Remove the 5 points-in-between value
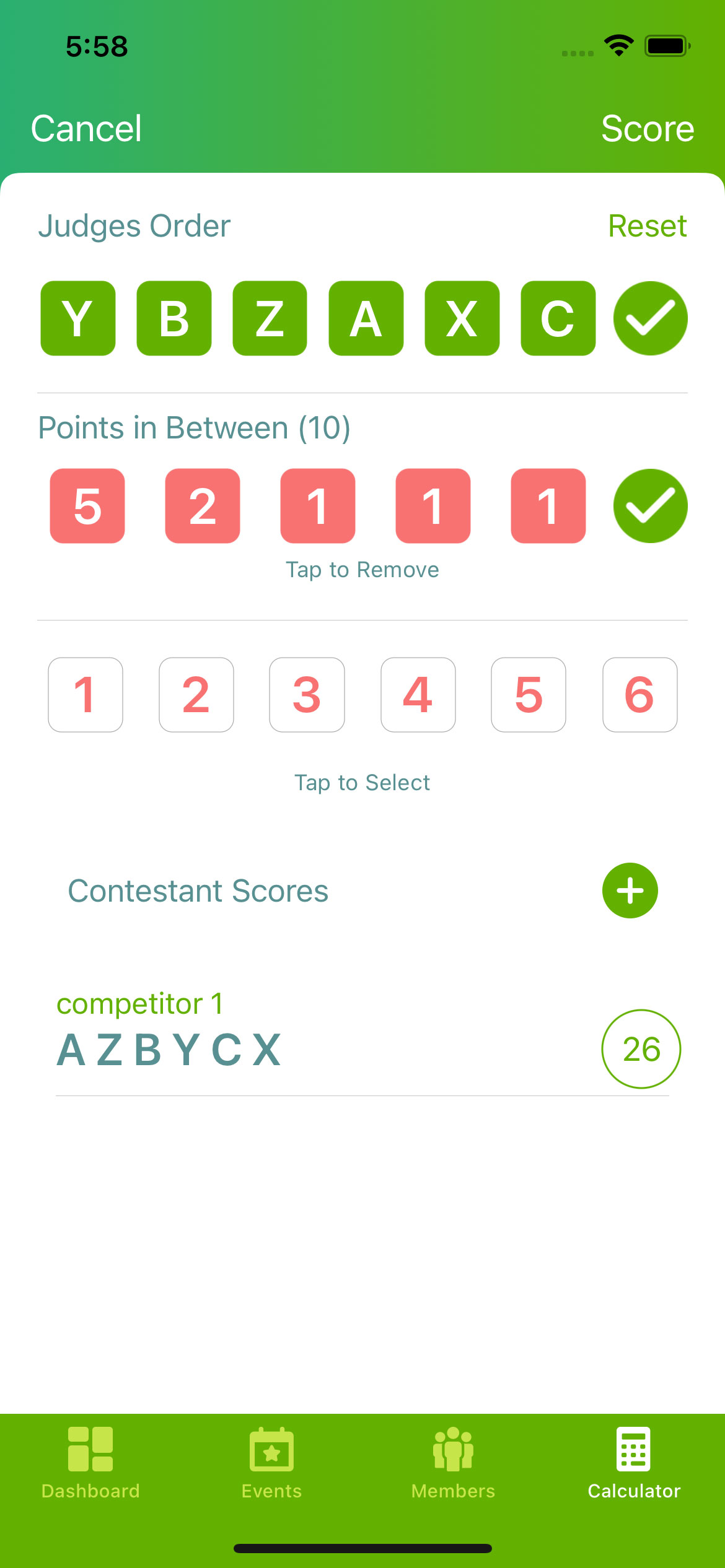 [x=87, y=506]
